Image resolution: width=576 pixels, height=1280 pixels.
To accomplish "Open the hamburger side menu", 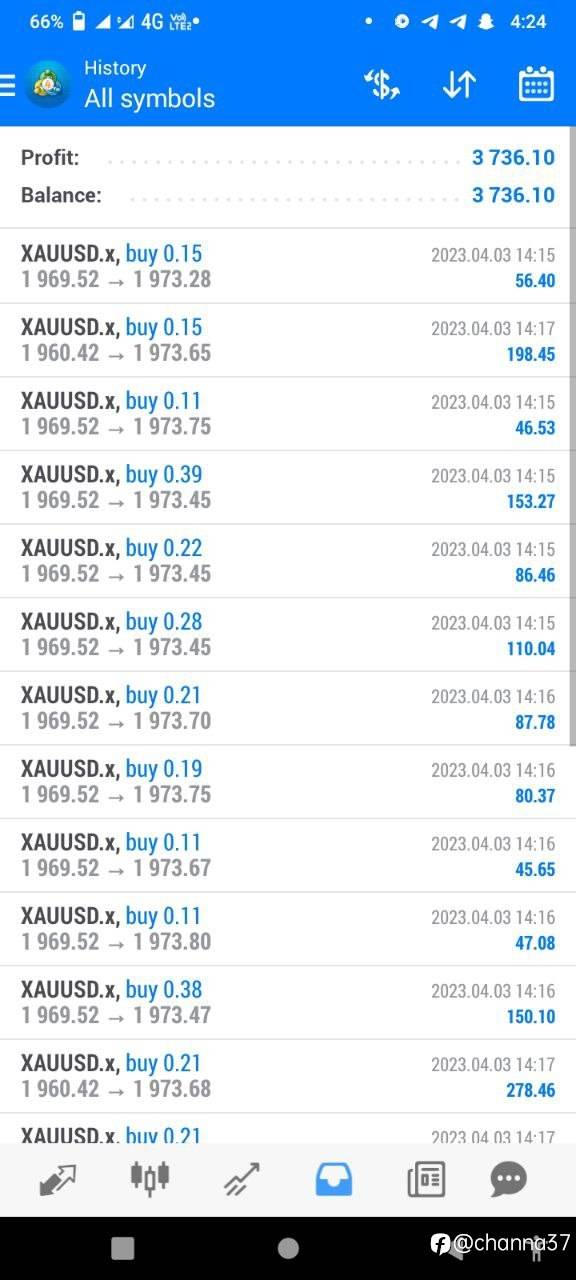I will pyautogui.click(x=8, y=85).
